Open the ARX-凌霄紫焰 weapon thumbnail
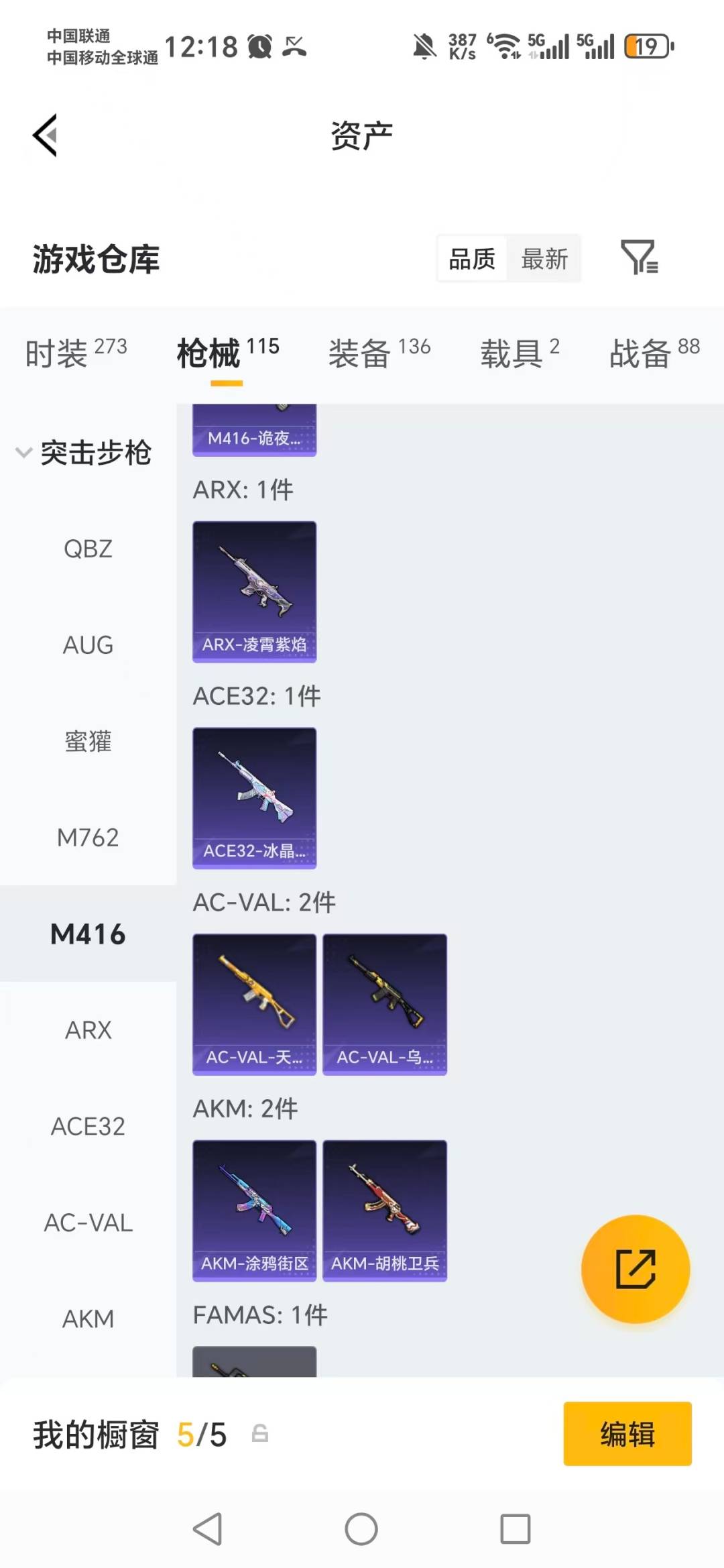The height and width of the screenshot is (1568, 724). click(x=254, y=590)
